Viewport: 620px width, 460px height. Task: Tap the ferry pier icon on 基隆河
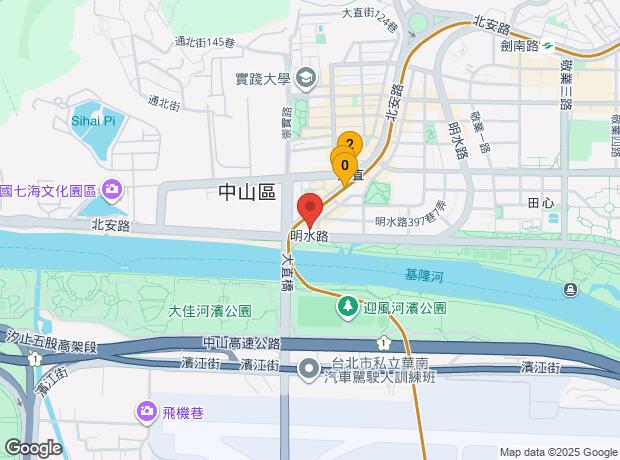(x=570, y=290)
